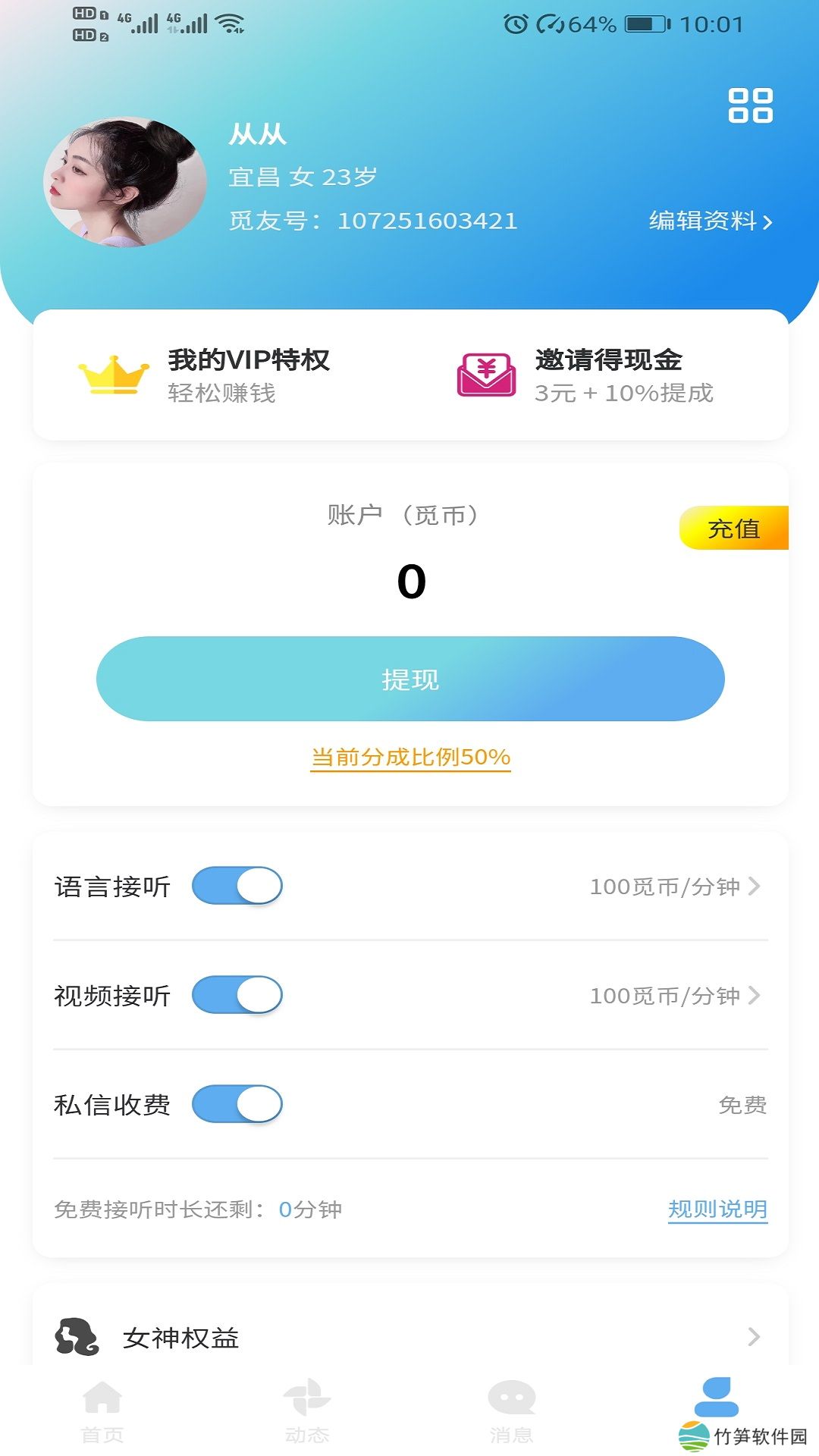Change 视频接听 rate of 100觅币/分钟

click(x=674, y=996)
